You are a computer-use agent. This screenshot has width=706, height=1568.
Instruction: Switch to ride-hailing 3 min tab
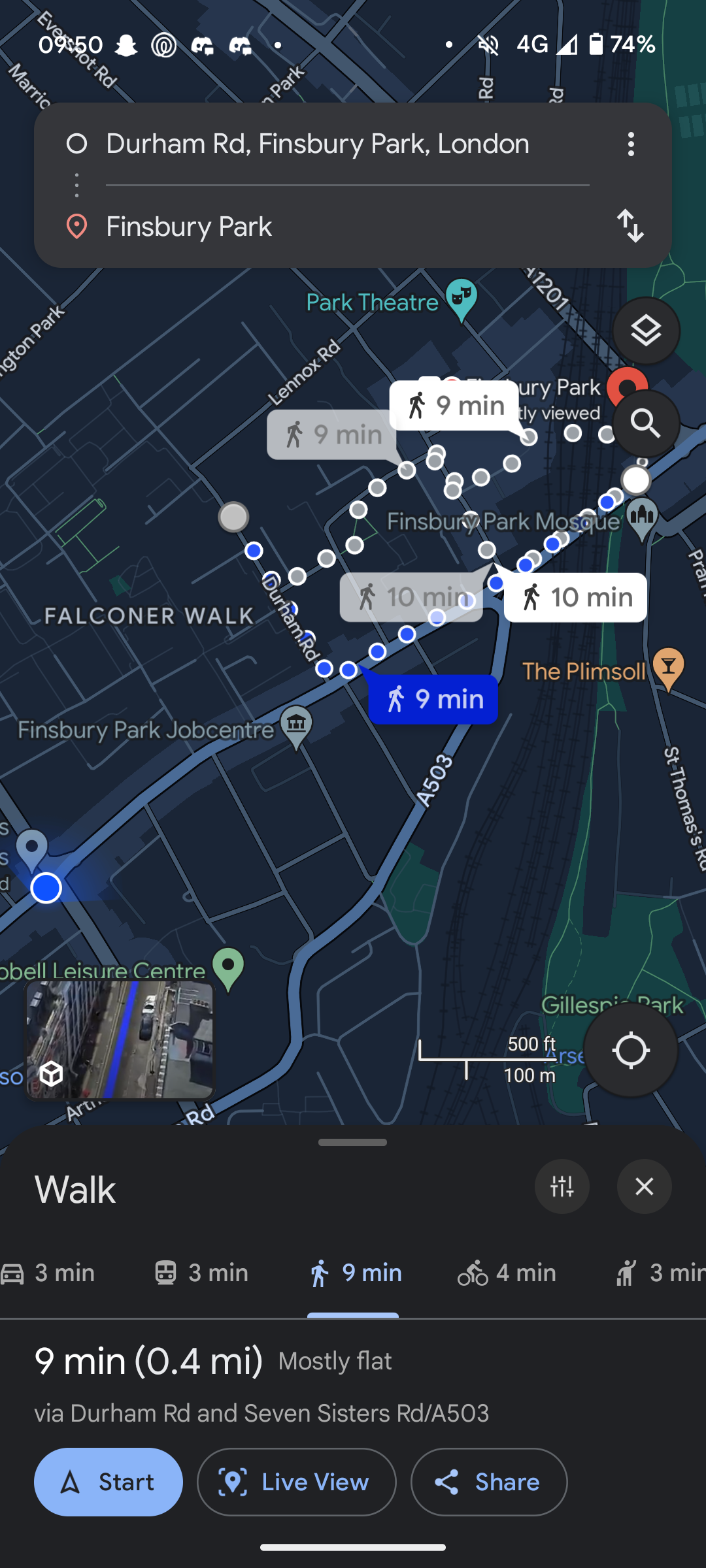(659, 1273)
